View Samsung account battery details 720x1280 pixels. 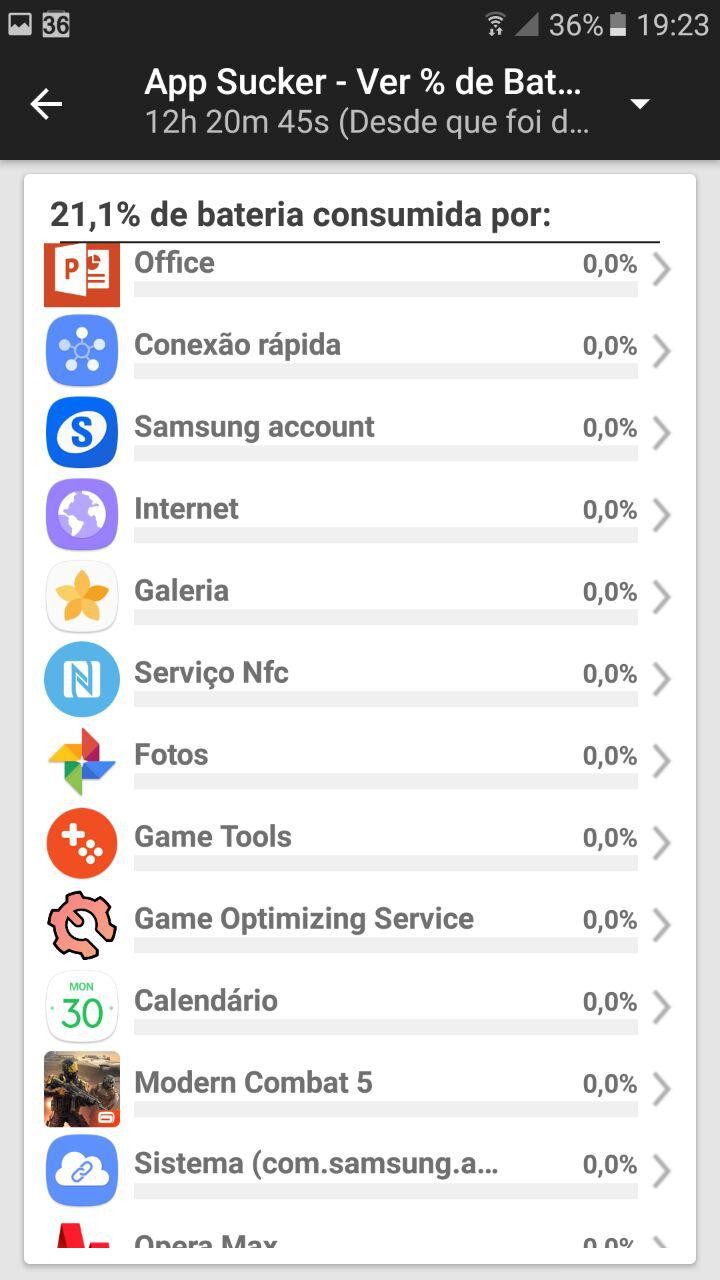tap(360, 432)
